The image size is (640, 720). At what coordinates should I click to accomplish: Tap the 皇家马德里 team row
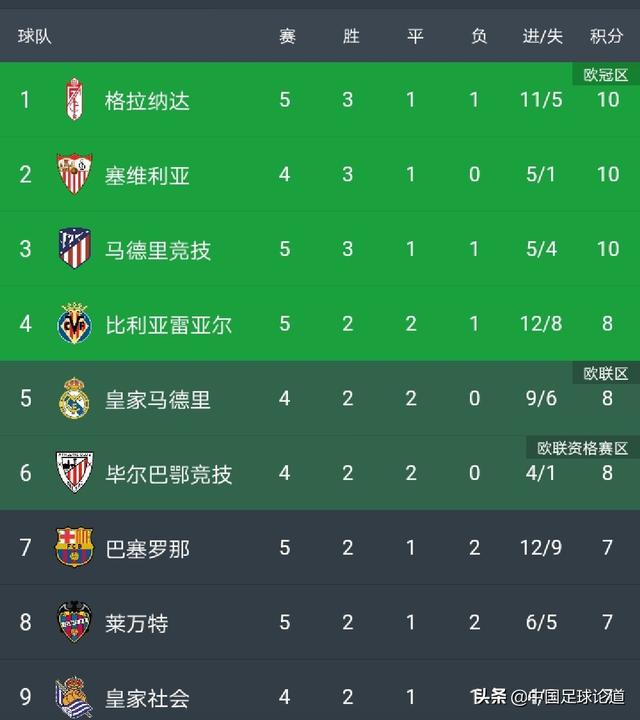[x=158, y=399]
